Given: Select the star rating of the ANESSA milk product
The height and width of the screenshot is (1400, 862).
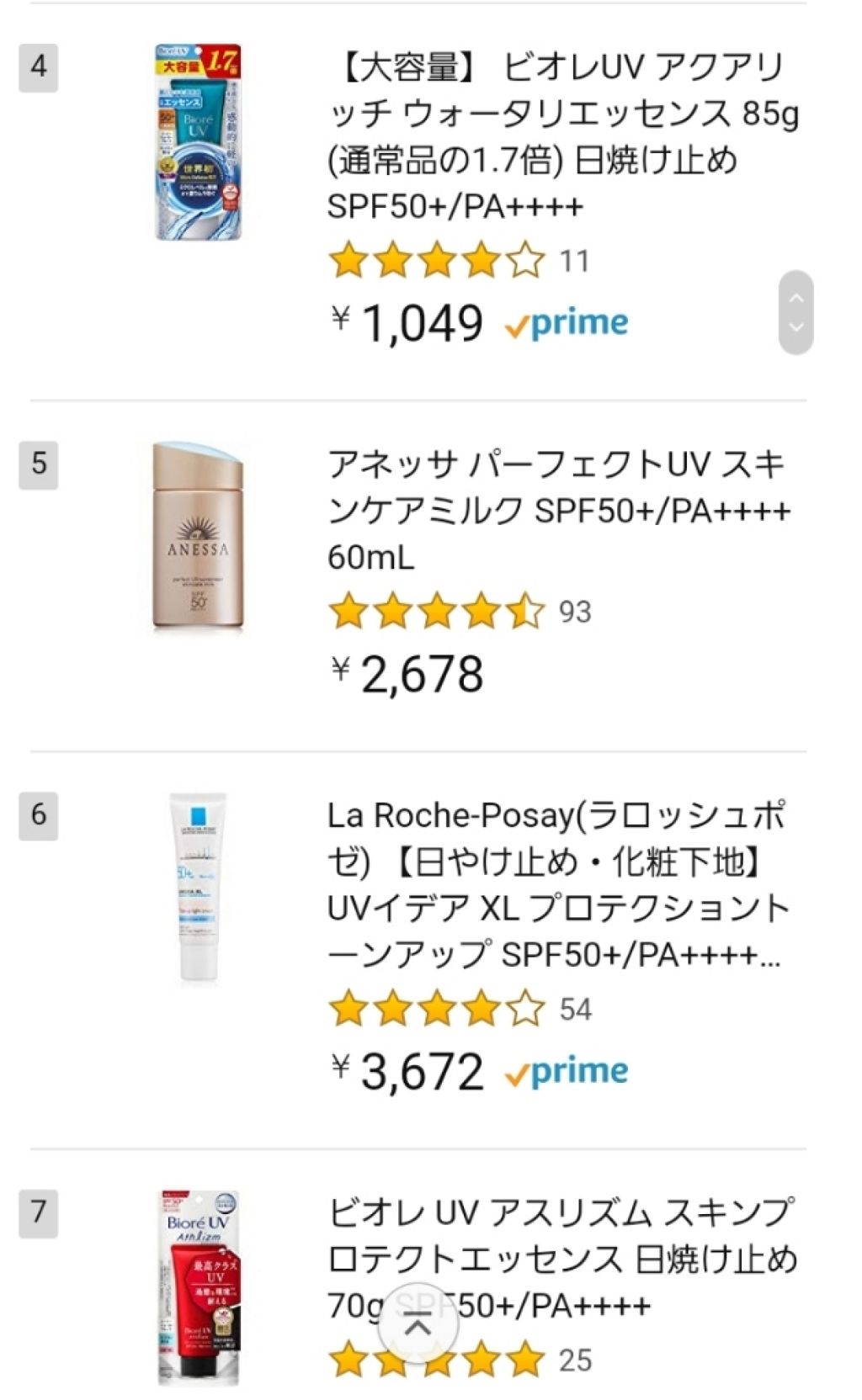Looking at the screenshot, I should (433, 612).
